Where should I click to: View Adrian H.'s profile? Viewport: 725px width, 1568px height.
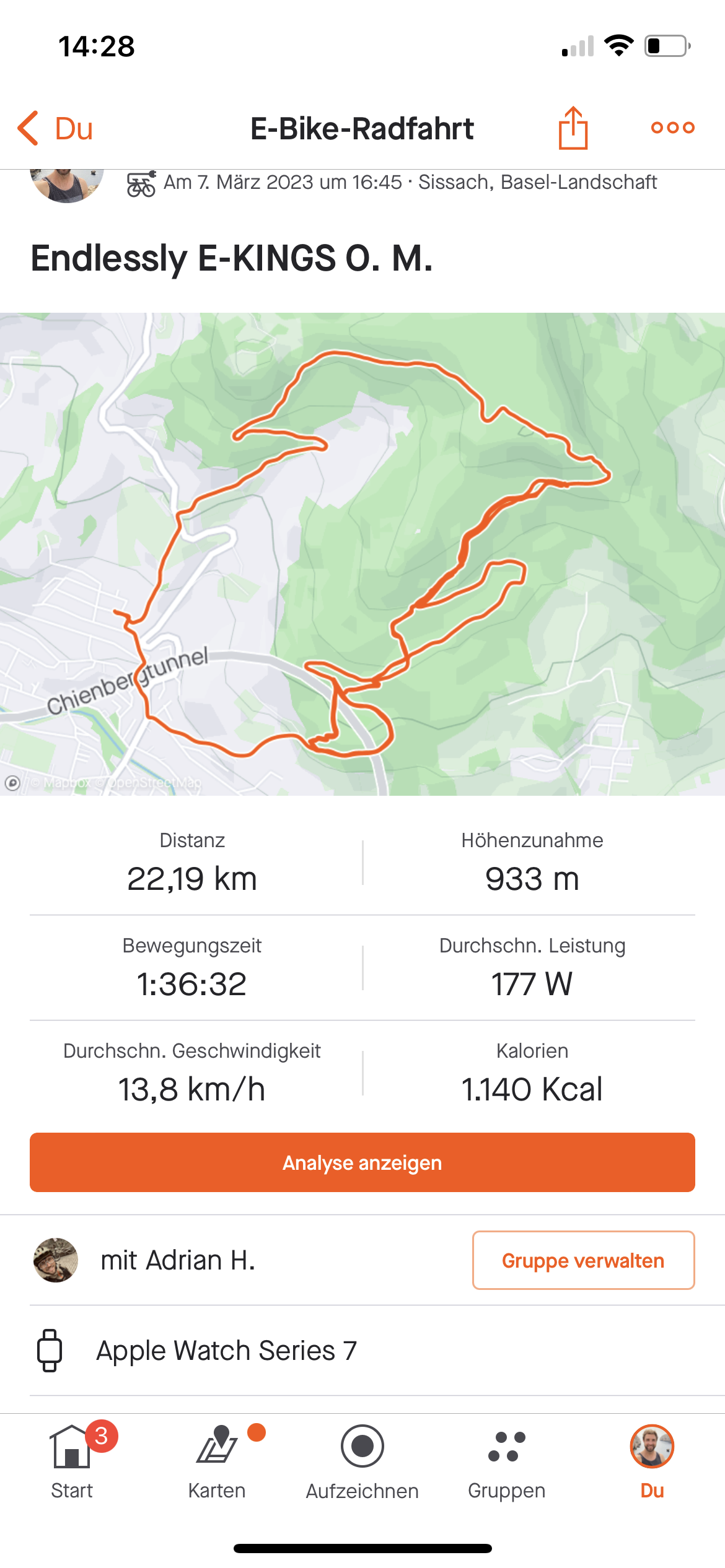(x=56, y=1260)
